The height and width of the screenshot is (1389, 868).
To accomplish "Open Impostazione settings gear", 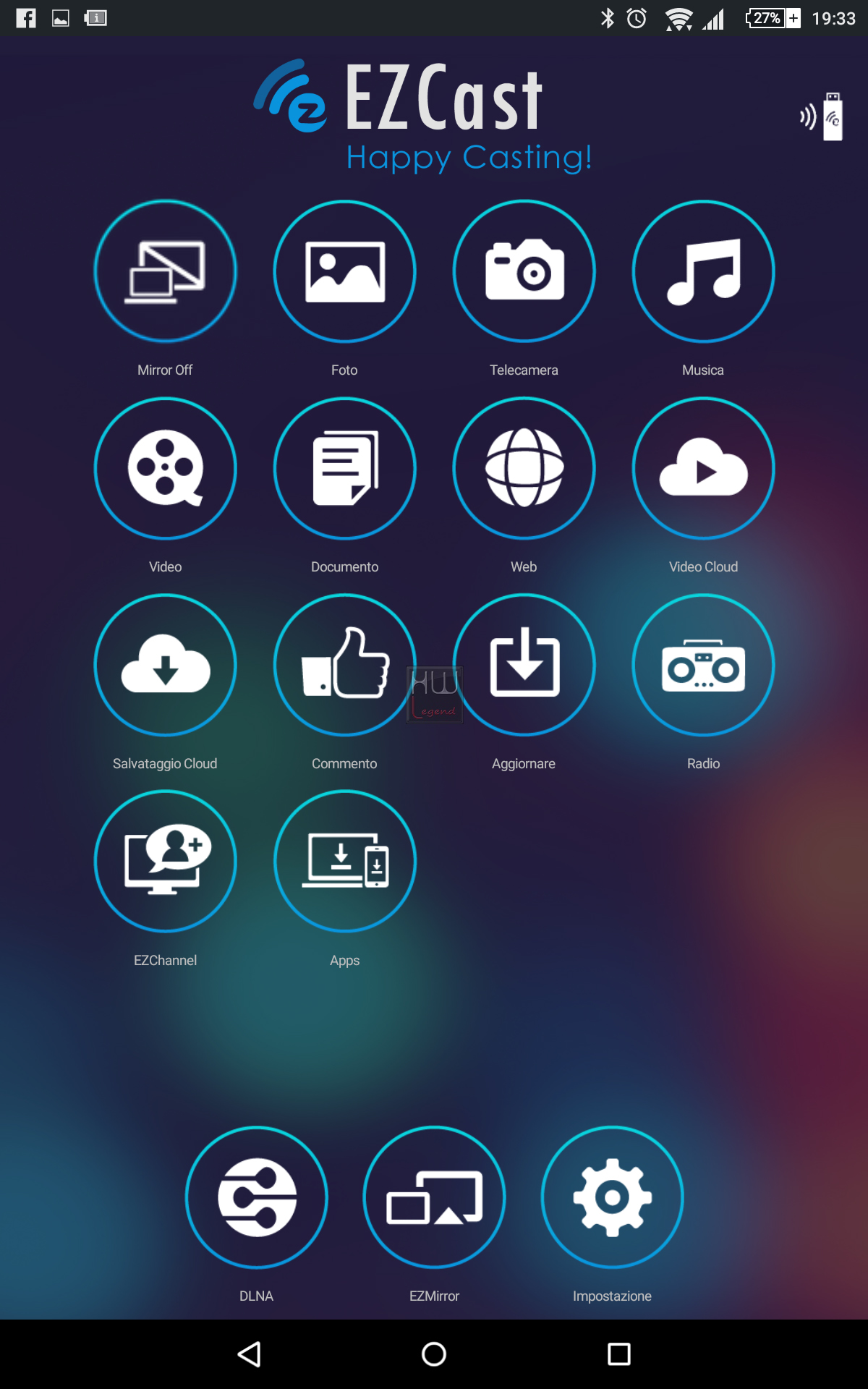I will coord(613,1197).
